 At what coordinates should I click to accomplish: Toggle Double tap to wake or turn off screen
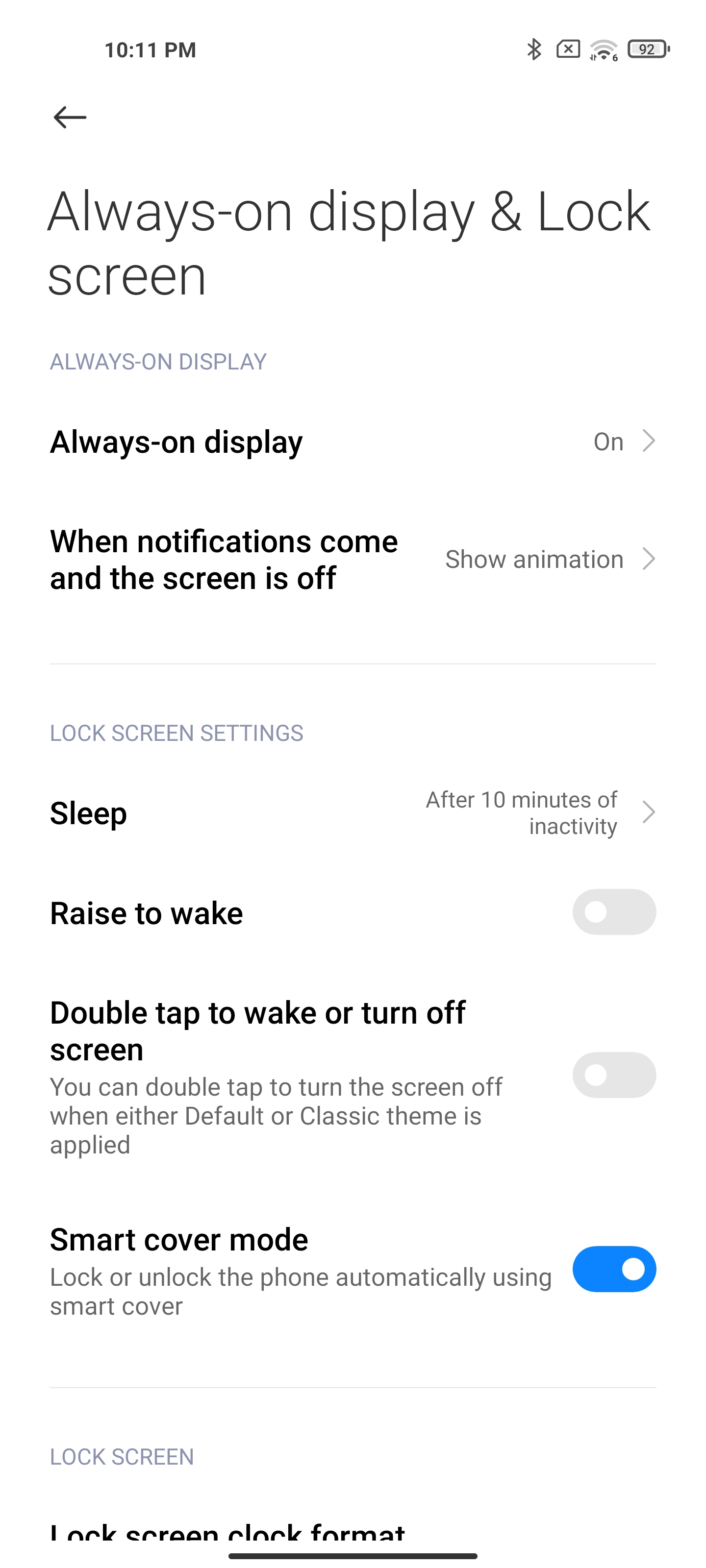[x=614, y=1075]
